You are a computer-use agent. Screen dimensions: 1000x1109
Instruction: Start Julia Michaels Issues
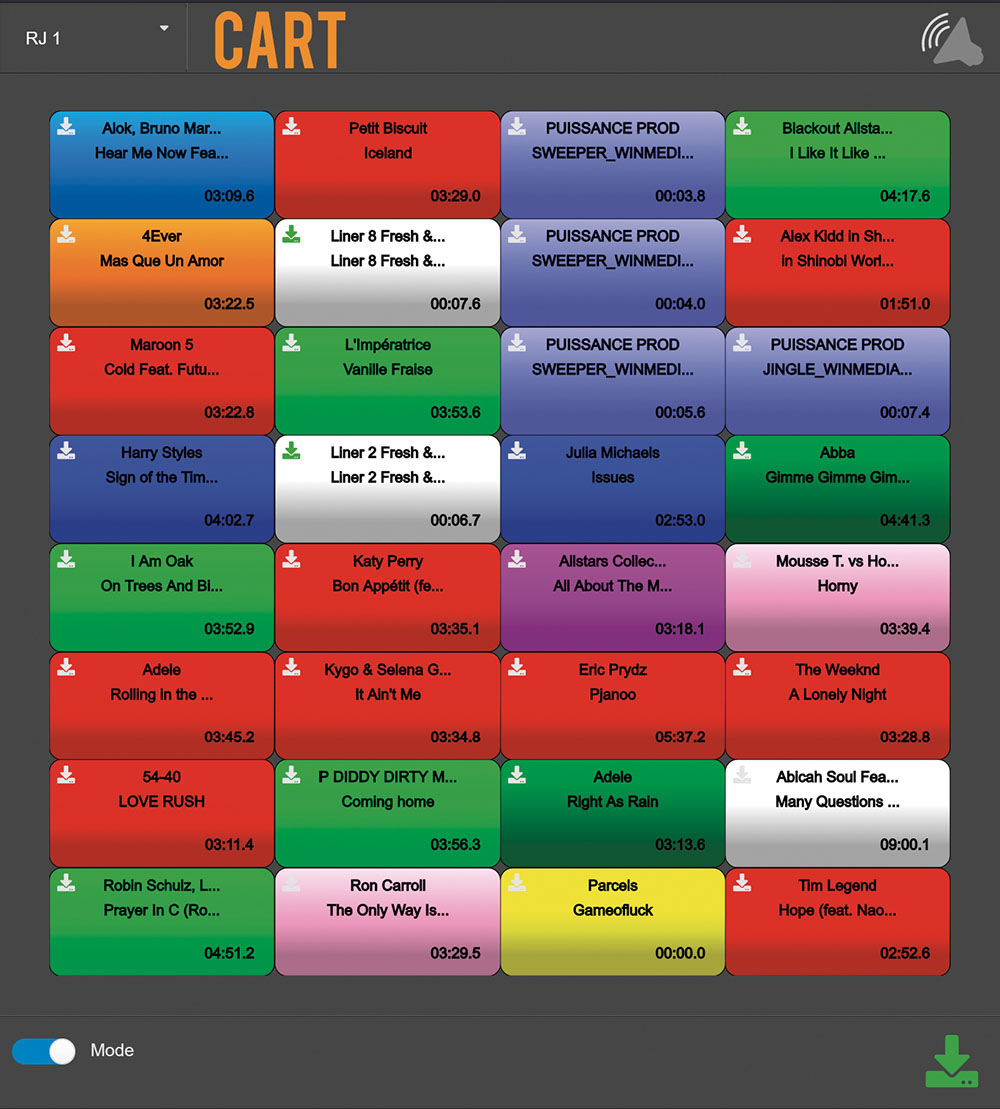612,489
